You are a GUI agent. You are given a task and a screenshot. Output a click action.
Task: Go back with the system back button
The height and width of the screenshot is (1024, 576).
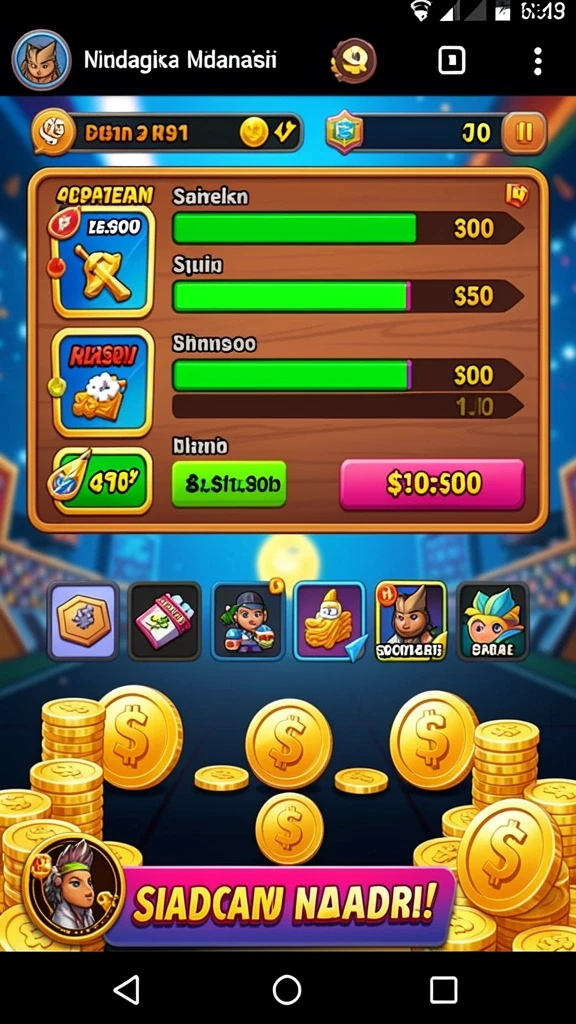point(127,989)
